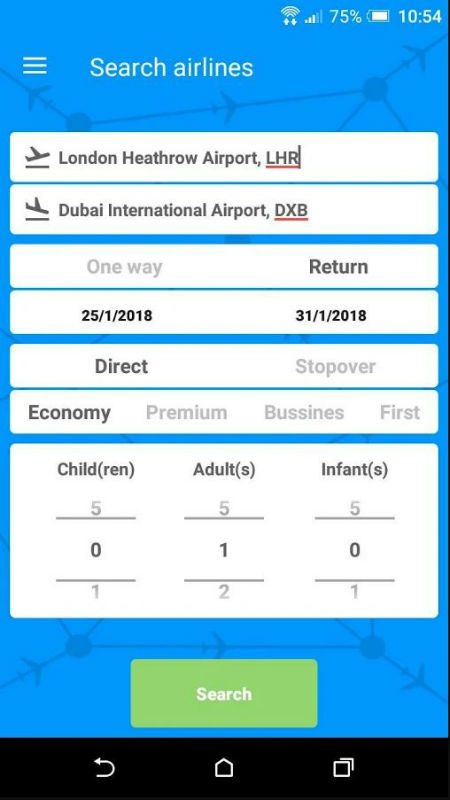Open recent apps from navigation bar

pyautogui.click(x=343, y=767)
